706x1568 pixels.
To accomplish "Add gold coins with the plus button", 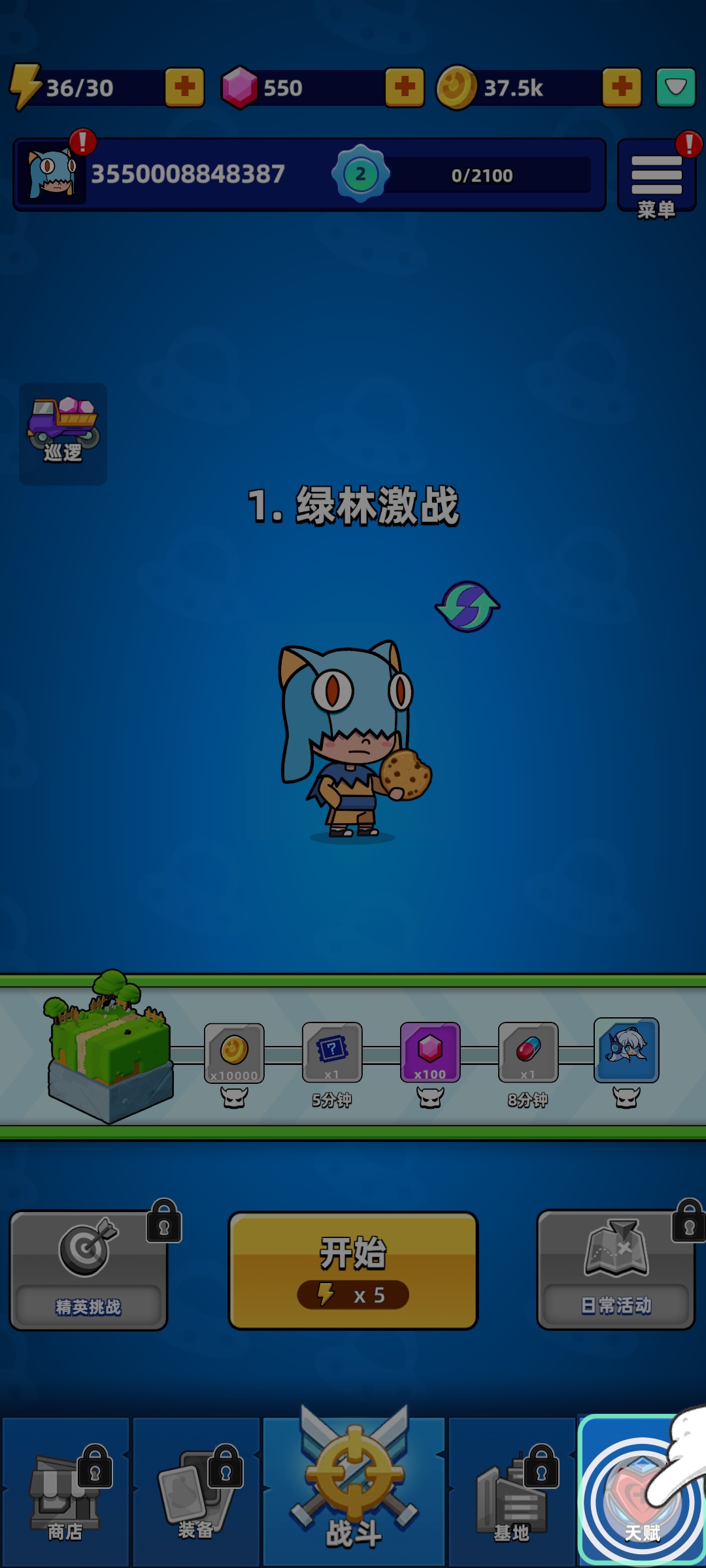I will [x=621, y=87].
